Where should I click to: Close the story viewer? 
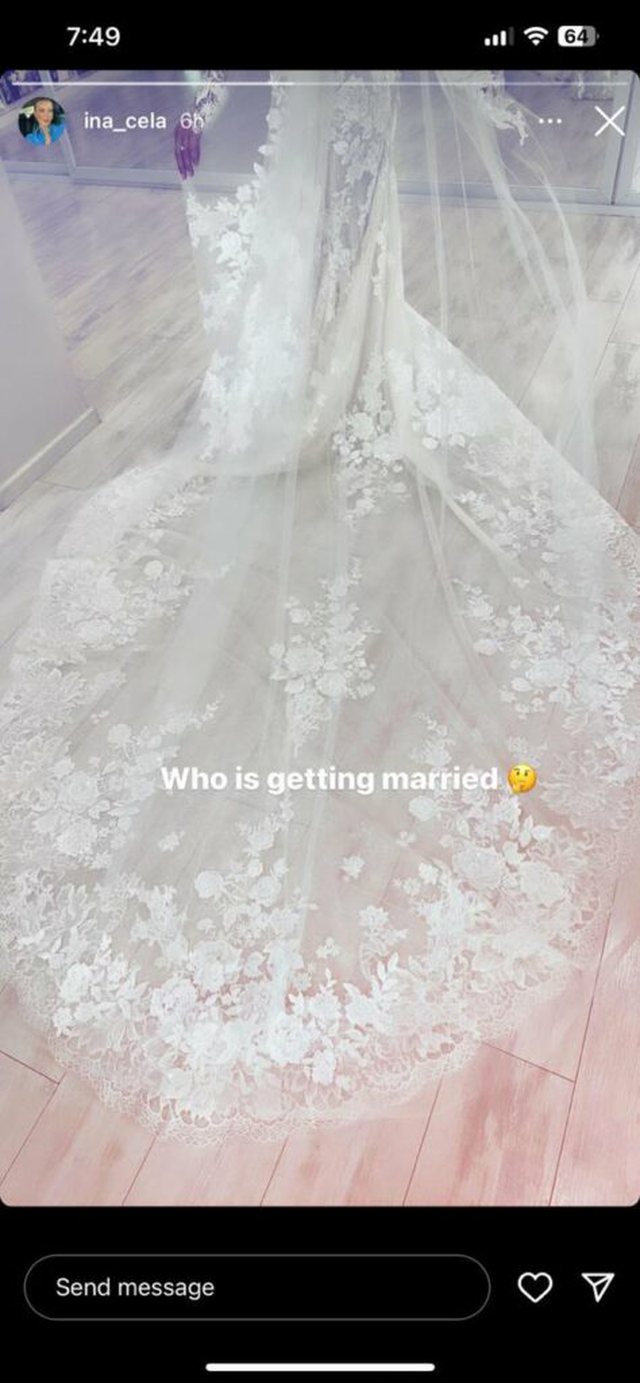coord(609,122)
